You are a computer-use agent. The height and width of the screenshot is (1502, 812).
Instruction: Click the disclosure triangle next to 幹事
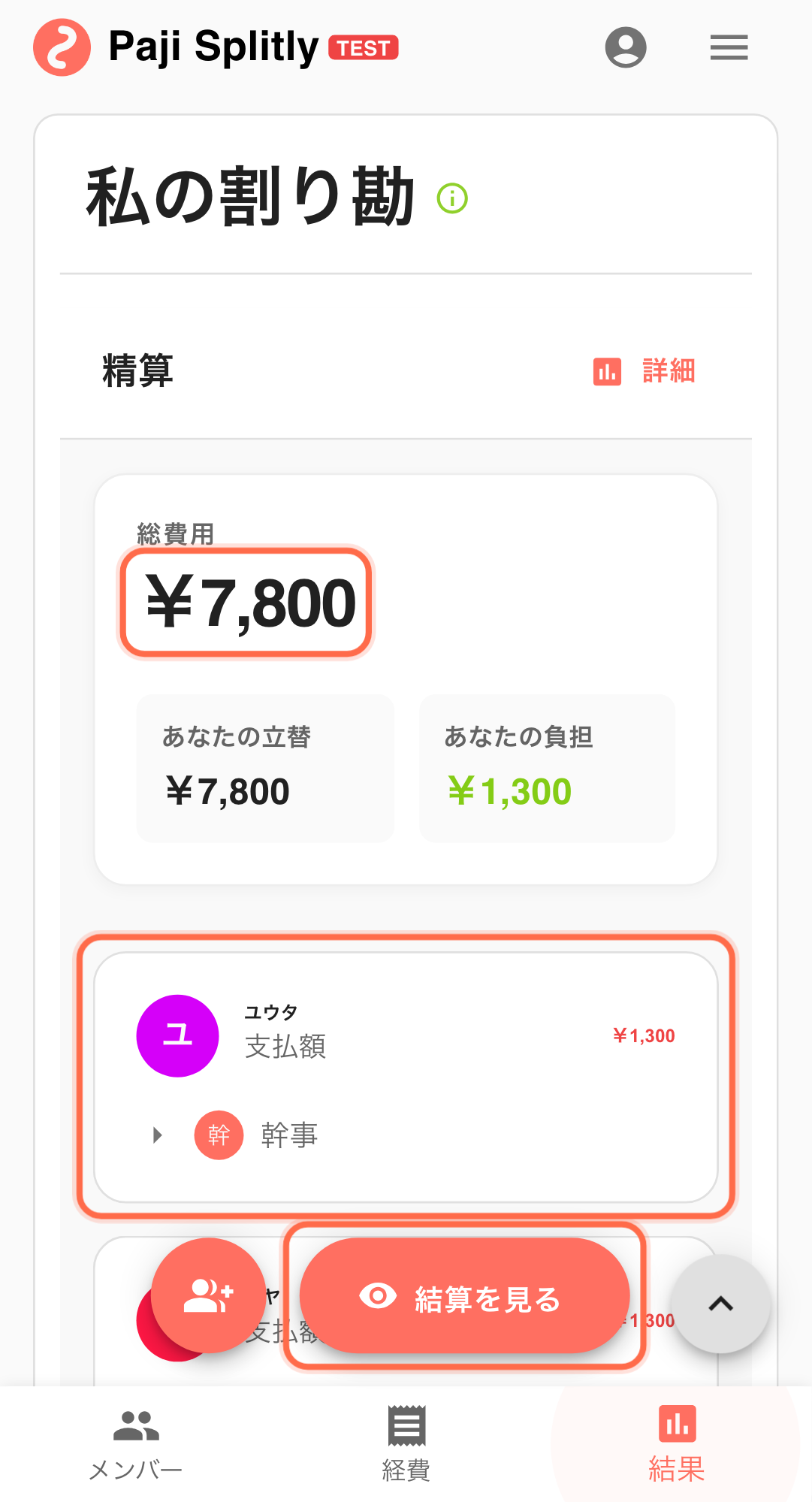pyautogui.click(x=157, y=1135)
